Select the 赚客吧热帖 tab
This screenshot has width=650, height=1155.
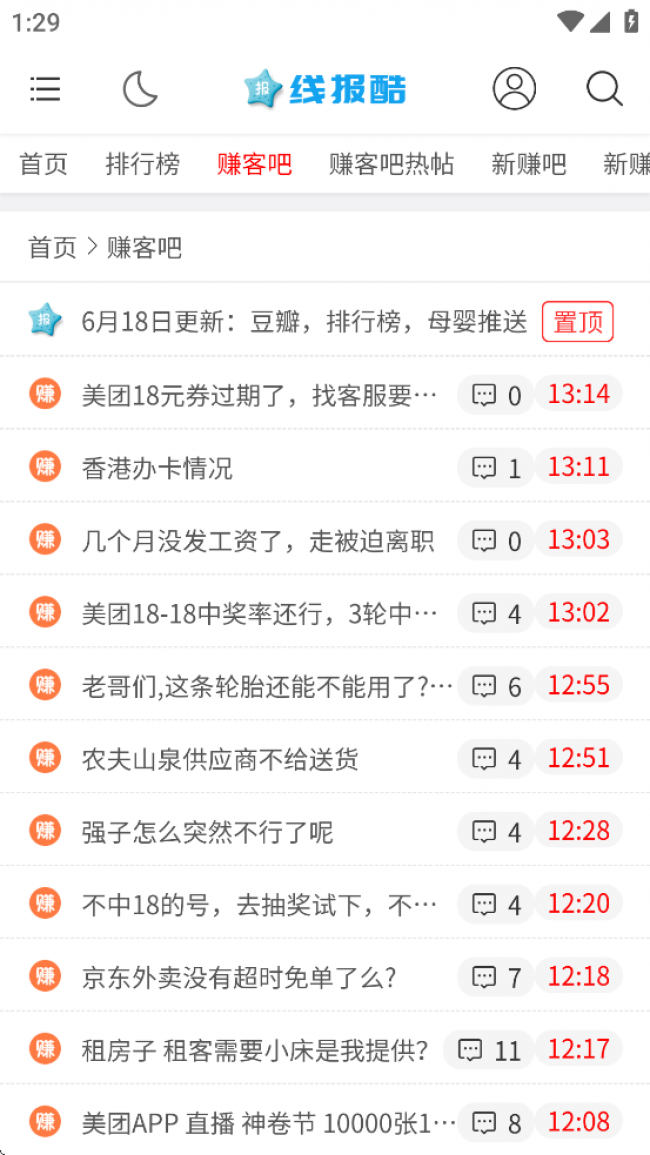click(x=391, y=164)
